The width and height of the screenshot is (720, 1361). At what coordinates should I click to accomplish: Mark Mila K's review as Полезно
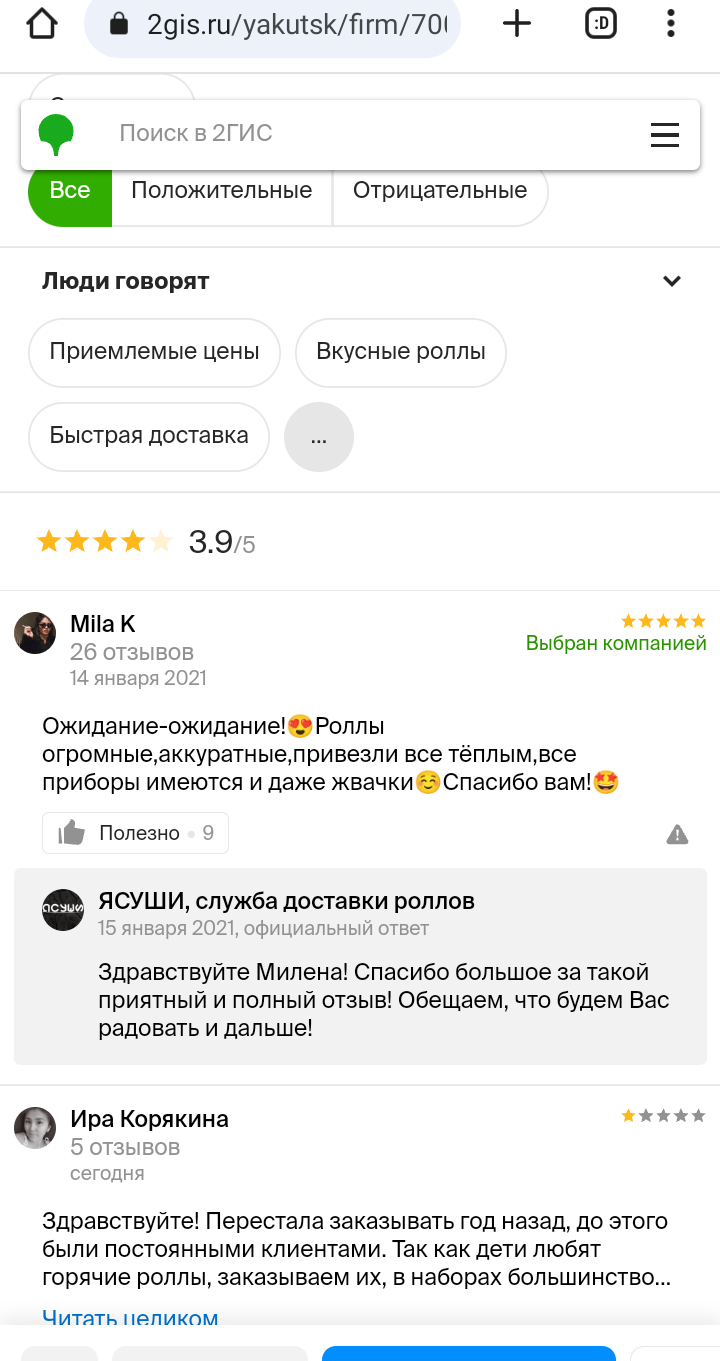pos(135,833)
